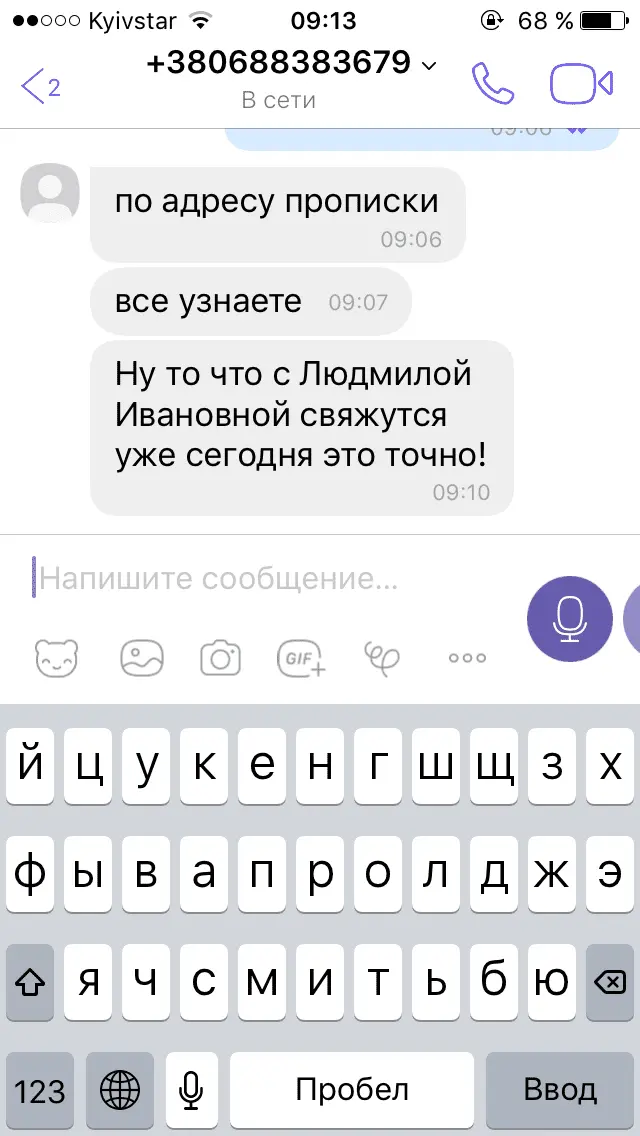Expand the contact info dropdown next to +380688383679
Image resolution: width=640 pixels, height=1136 pixels.
click(x=430, y=66)
